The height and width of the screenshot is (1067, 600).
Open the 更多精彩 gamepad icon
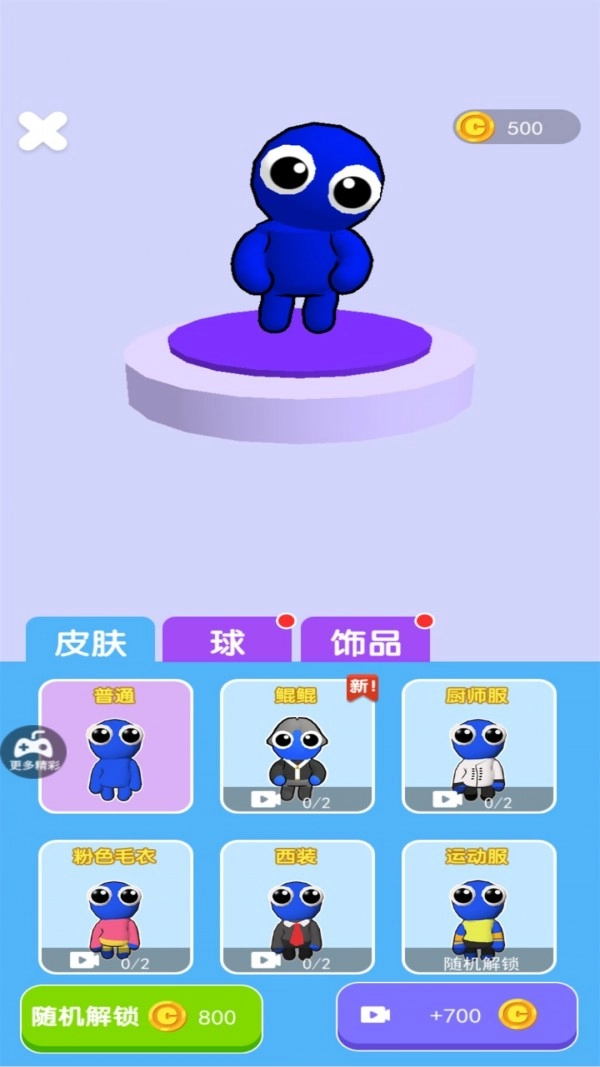(x=33, y=751)
